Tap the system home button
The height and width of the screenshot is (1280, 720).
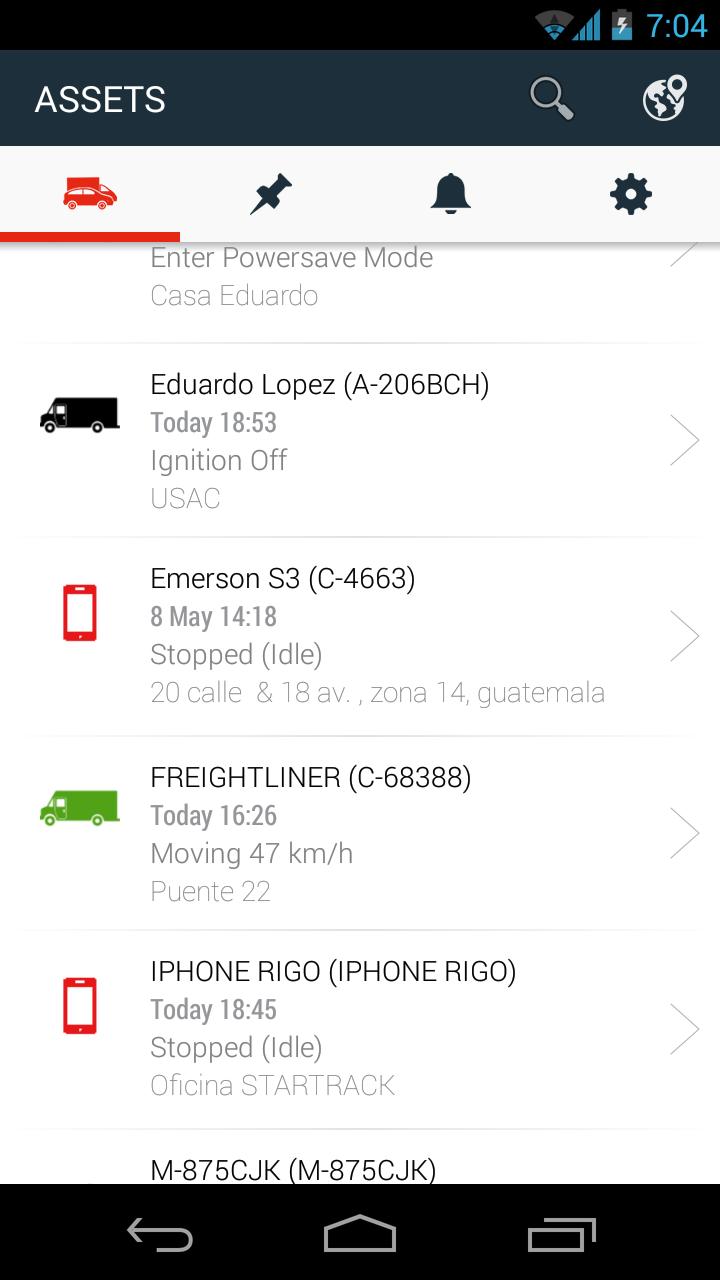(360, 1234)
